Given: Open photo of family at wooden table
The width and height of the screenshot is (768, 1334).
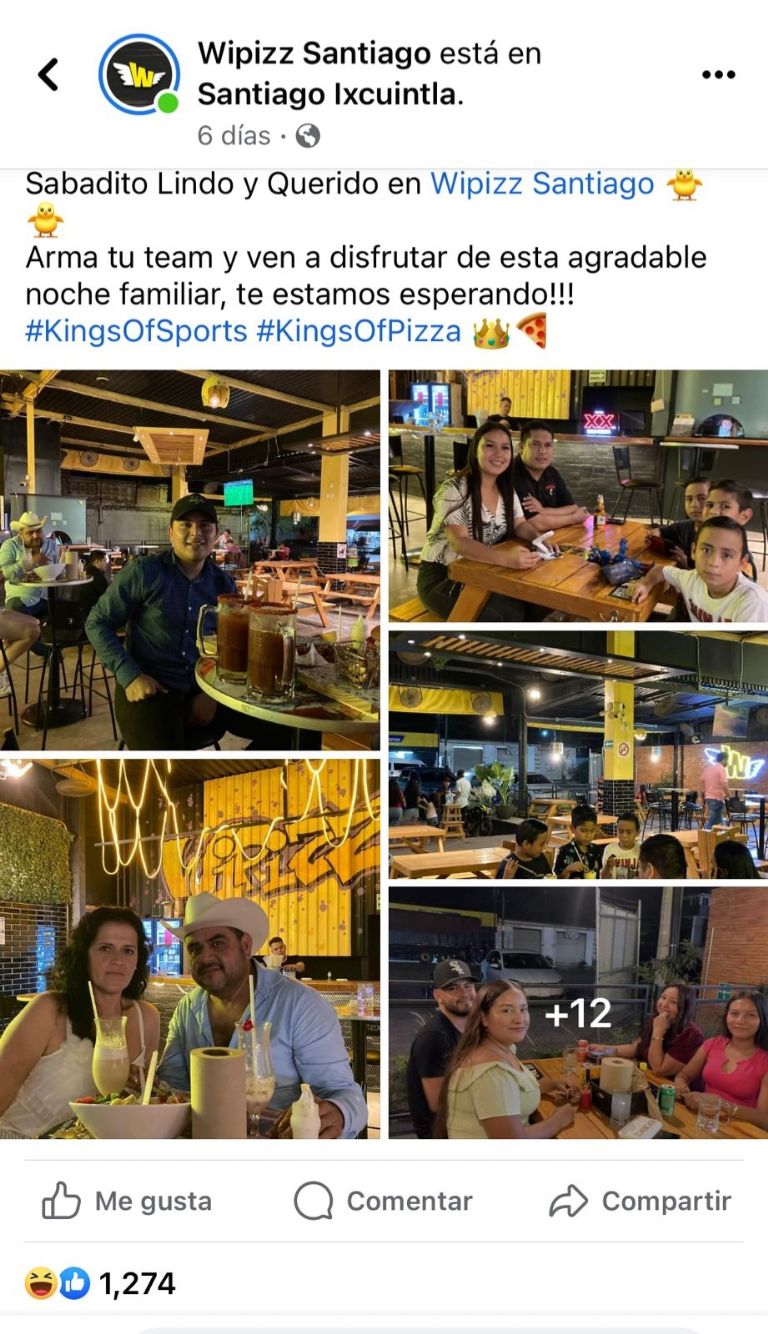Looking at the screenshot, I should [578, 495].
